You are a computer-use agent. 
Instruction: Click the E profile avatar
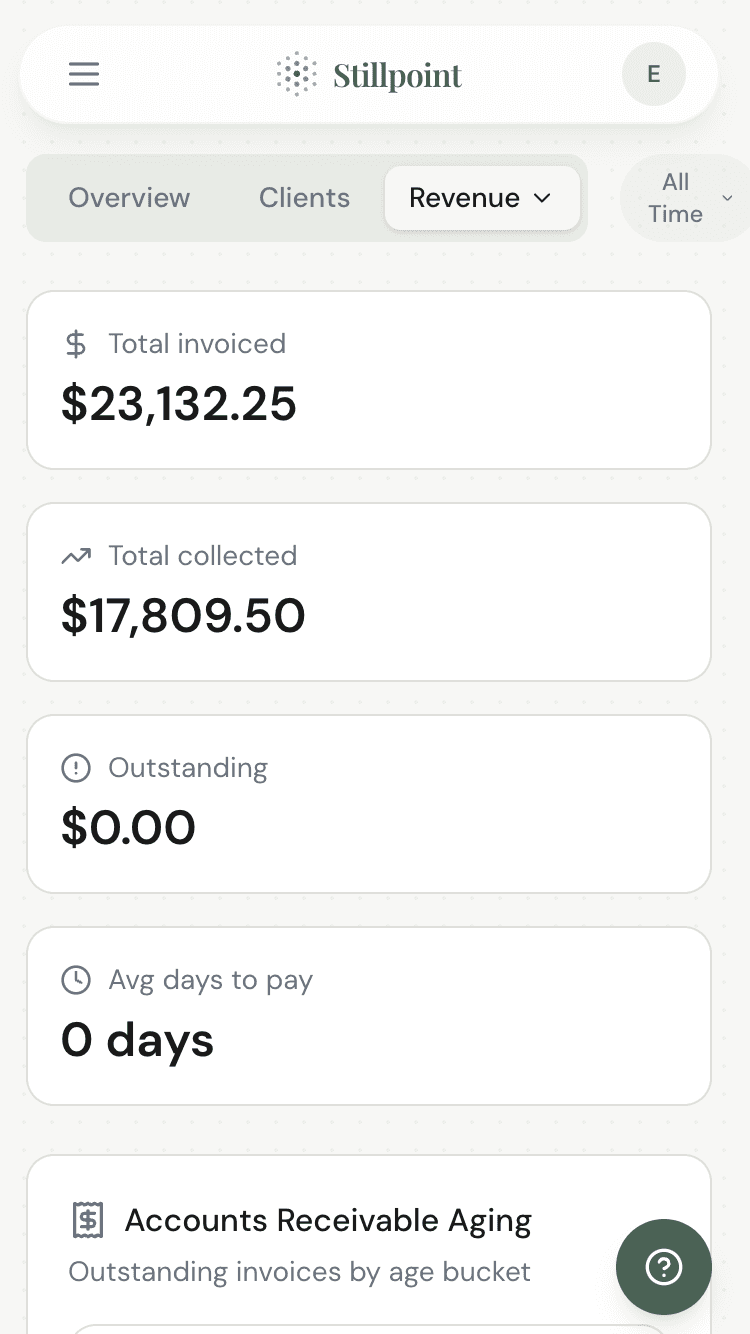point(653,74)
